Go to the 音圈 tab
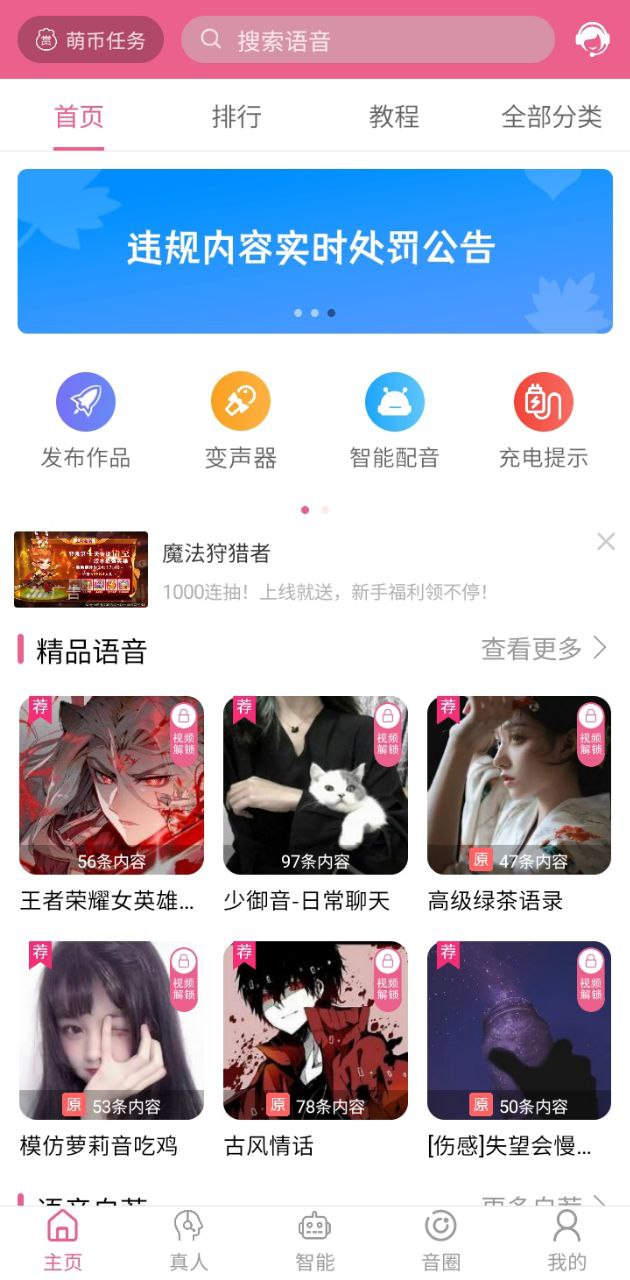The height and width of the screenshot is (1280, 630). pos(440,1240)
